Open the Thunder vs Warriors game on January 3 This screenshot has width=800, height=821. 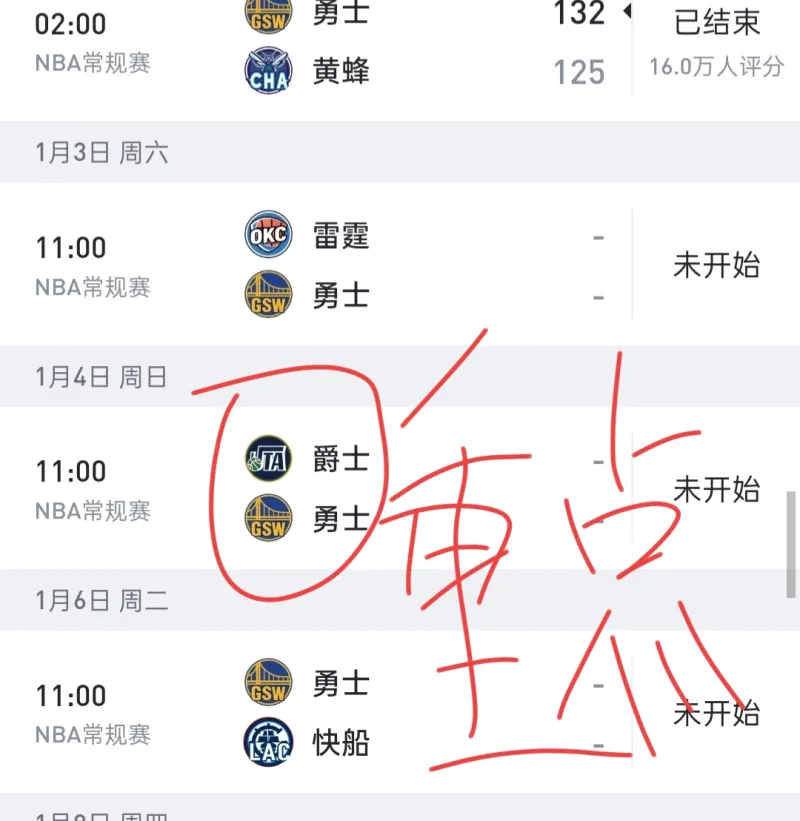(x=400, y=265)
